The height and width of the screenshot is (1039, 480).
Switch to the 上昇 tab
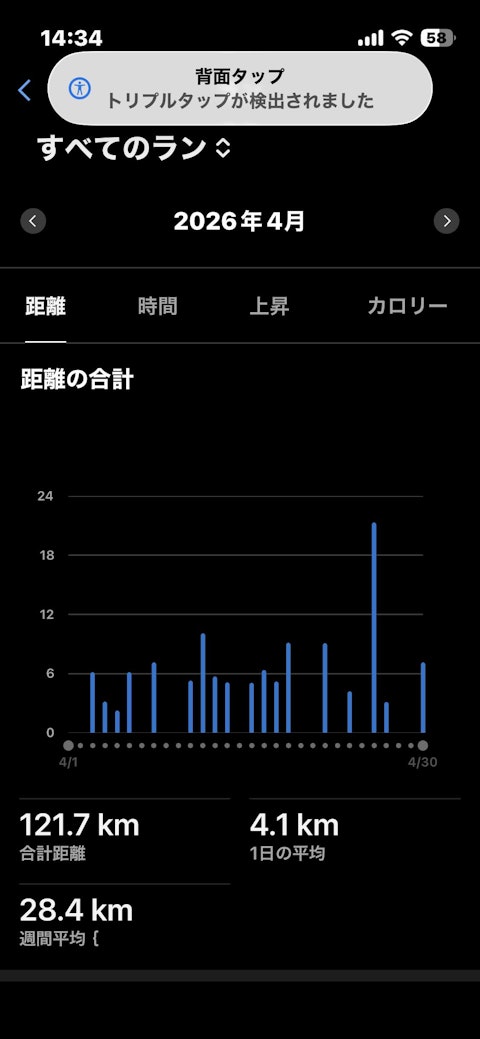[269, 306]
